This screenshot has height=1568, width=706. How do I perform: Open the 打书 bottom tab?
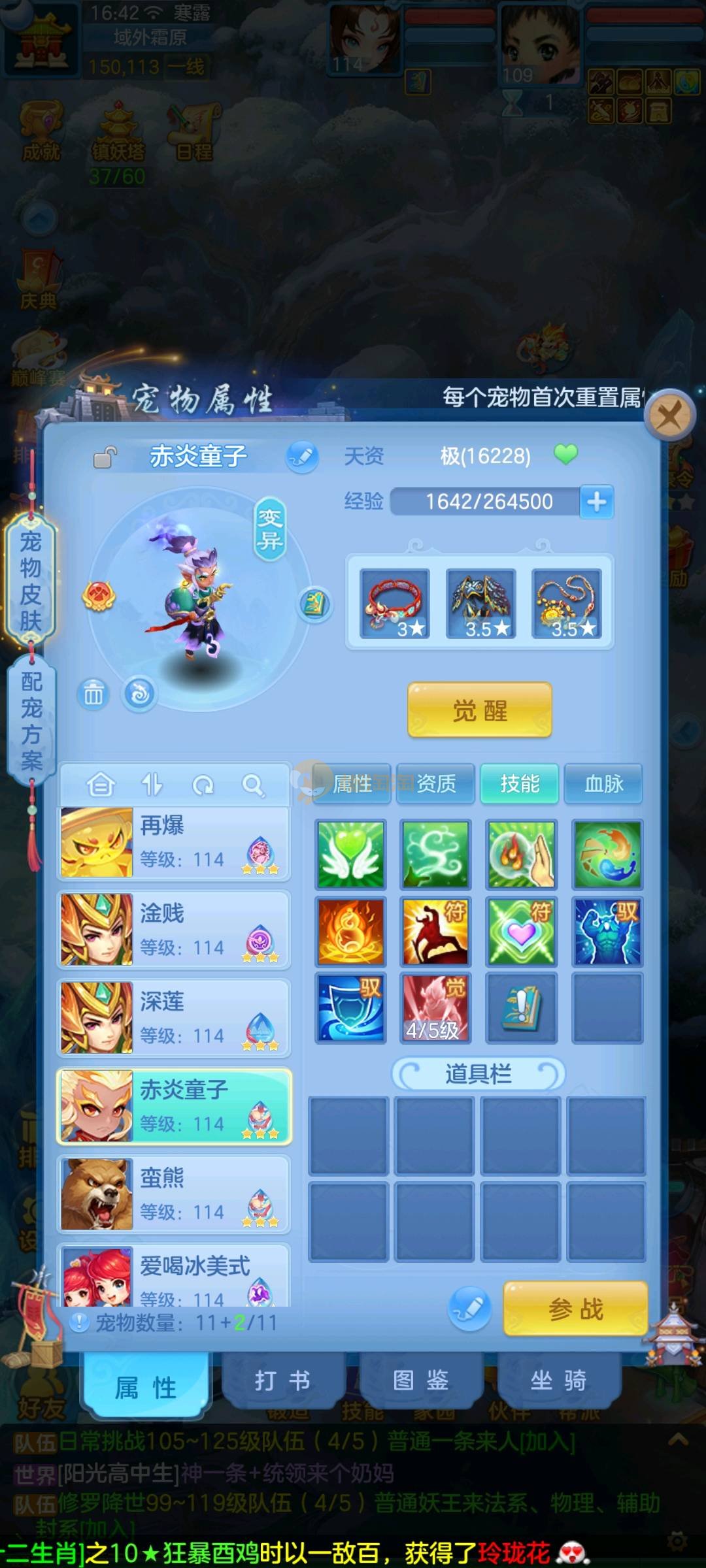(x=282, y=1380)
